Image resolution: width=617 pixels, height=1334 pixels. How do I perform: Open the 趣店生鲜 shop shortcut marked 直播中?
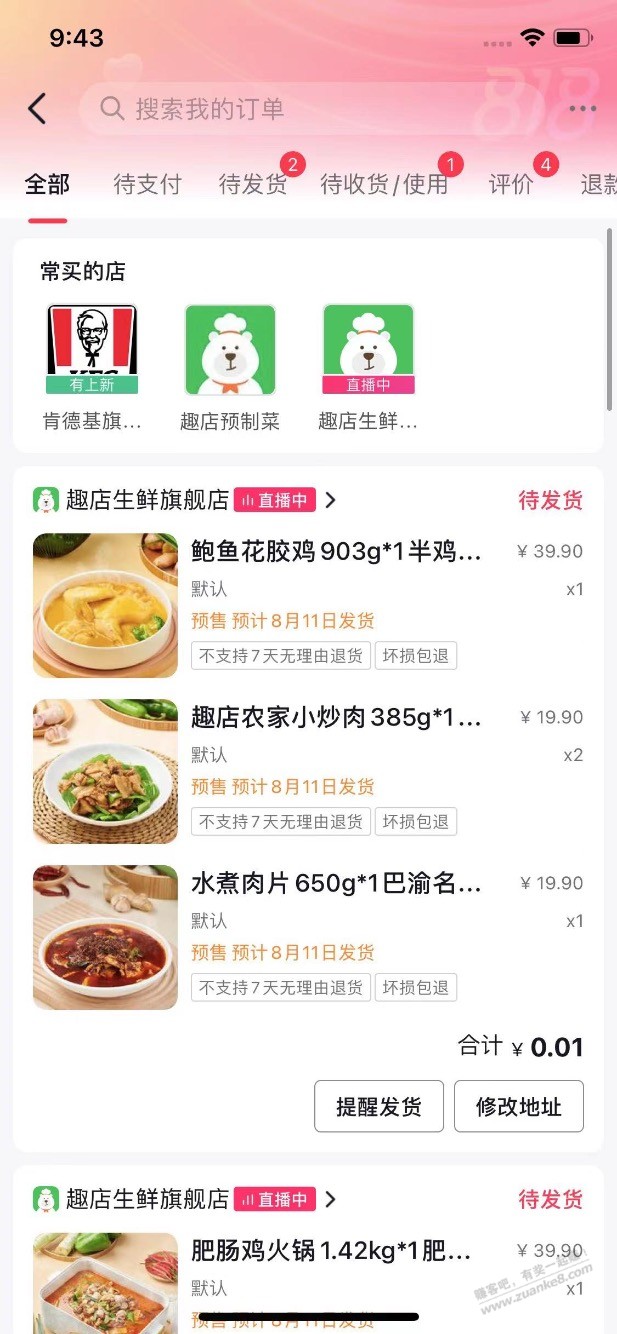tap(368, 366)
